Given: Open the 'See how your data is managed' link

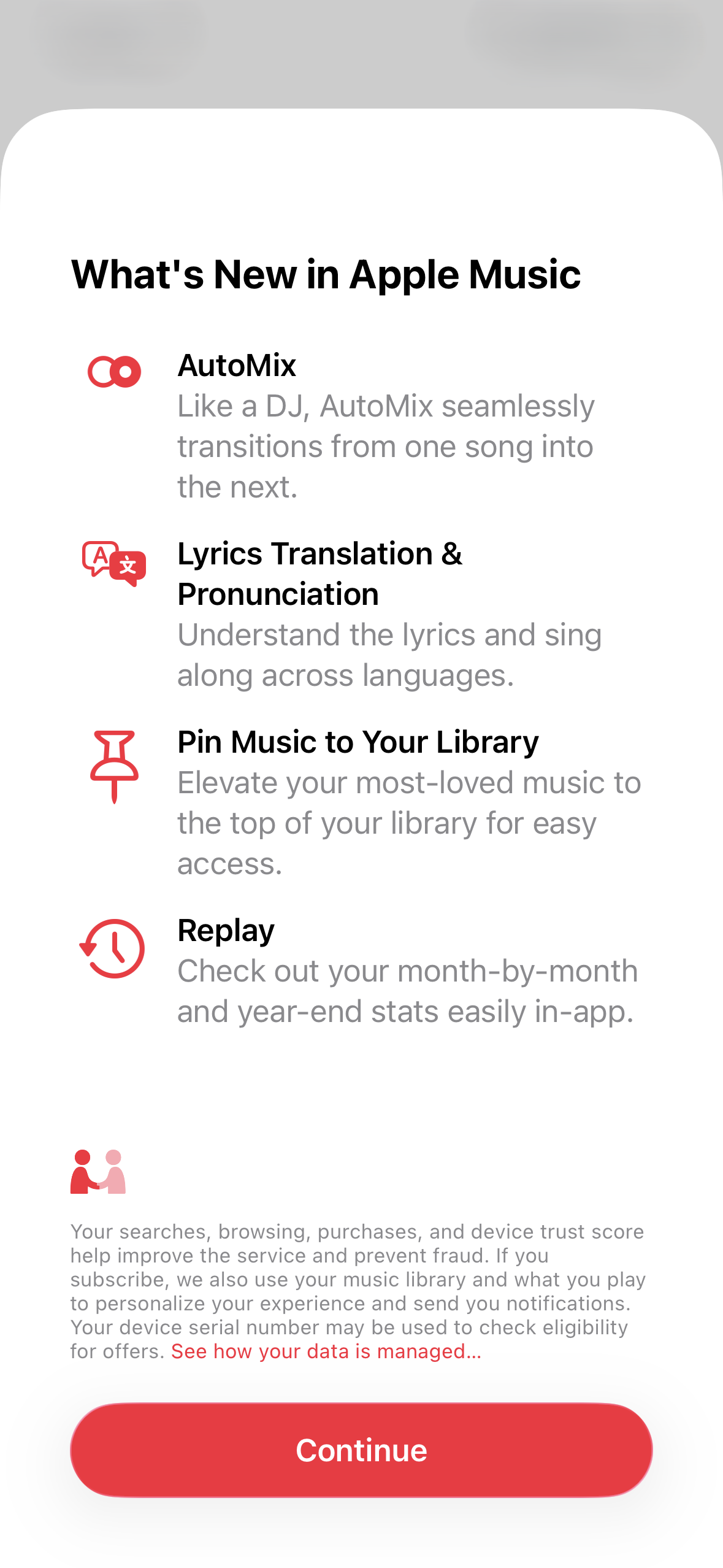Looking at the screenshot, I should [x=326, y=1351].
